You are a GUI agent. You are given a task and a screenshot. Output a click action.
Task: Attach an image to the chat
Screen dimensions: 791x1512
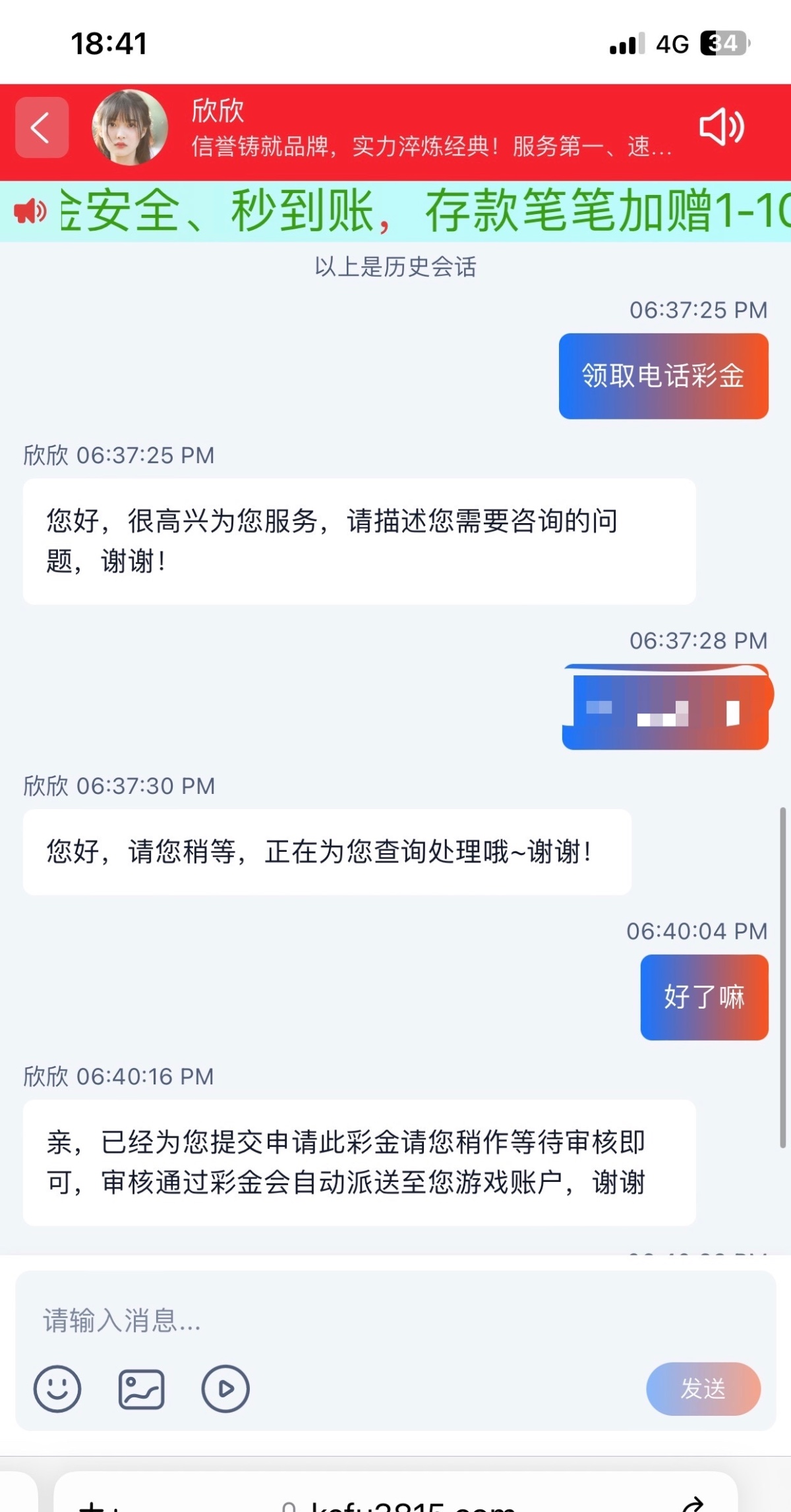(x=141, y=1389)
